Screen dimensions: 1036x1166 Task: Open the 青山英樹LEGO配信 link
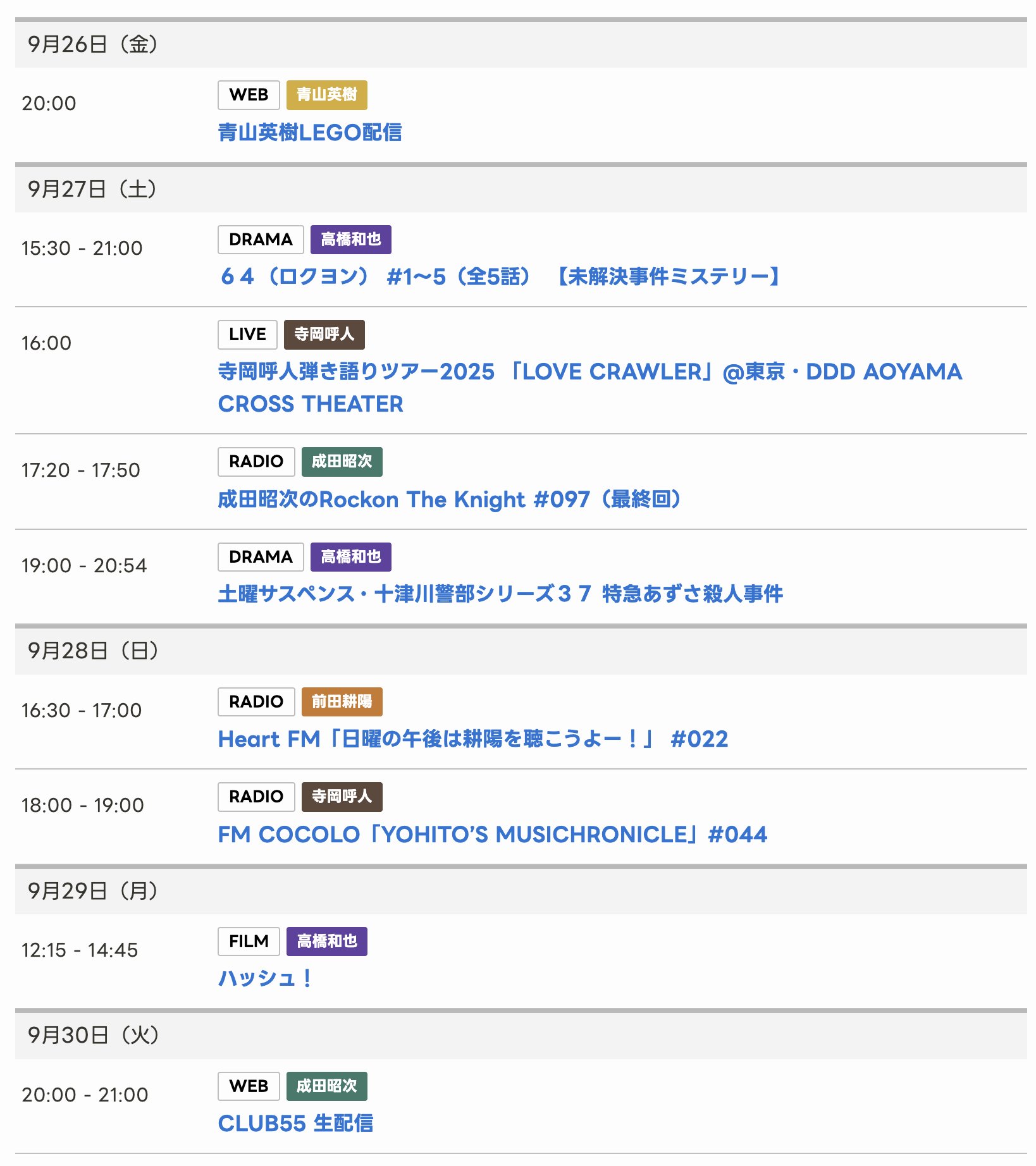pos(310,133)
